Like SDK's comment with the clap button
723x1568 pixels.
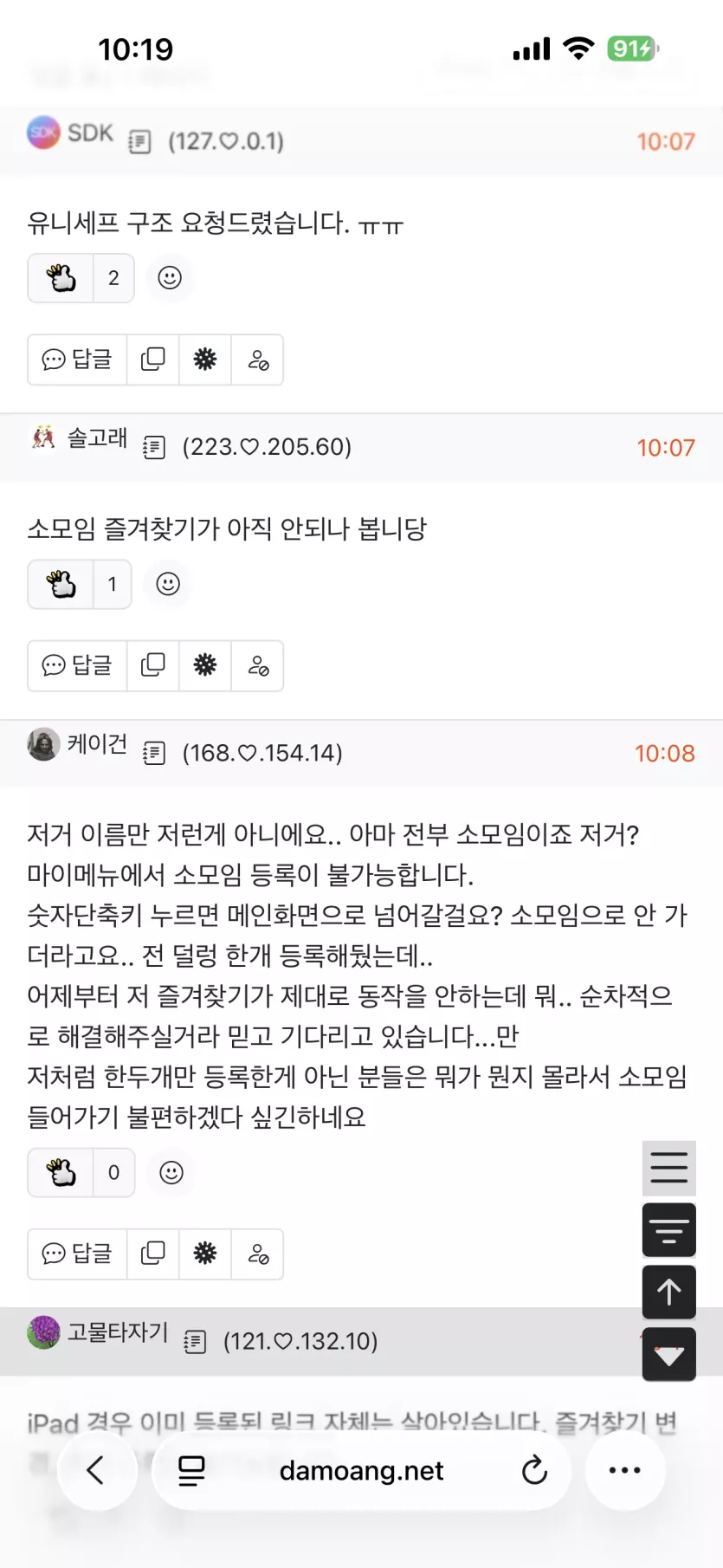pyautogui.click(x=61, y=278)
